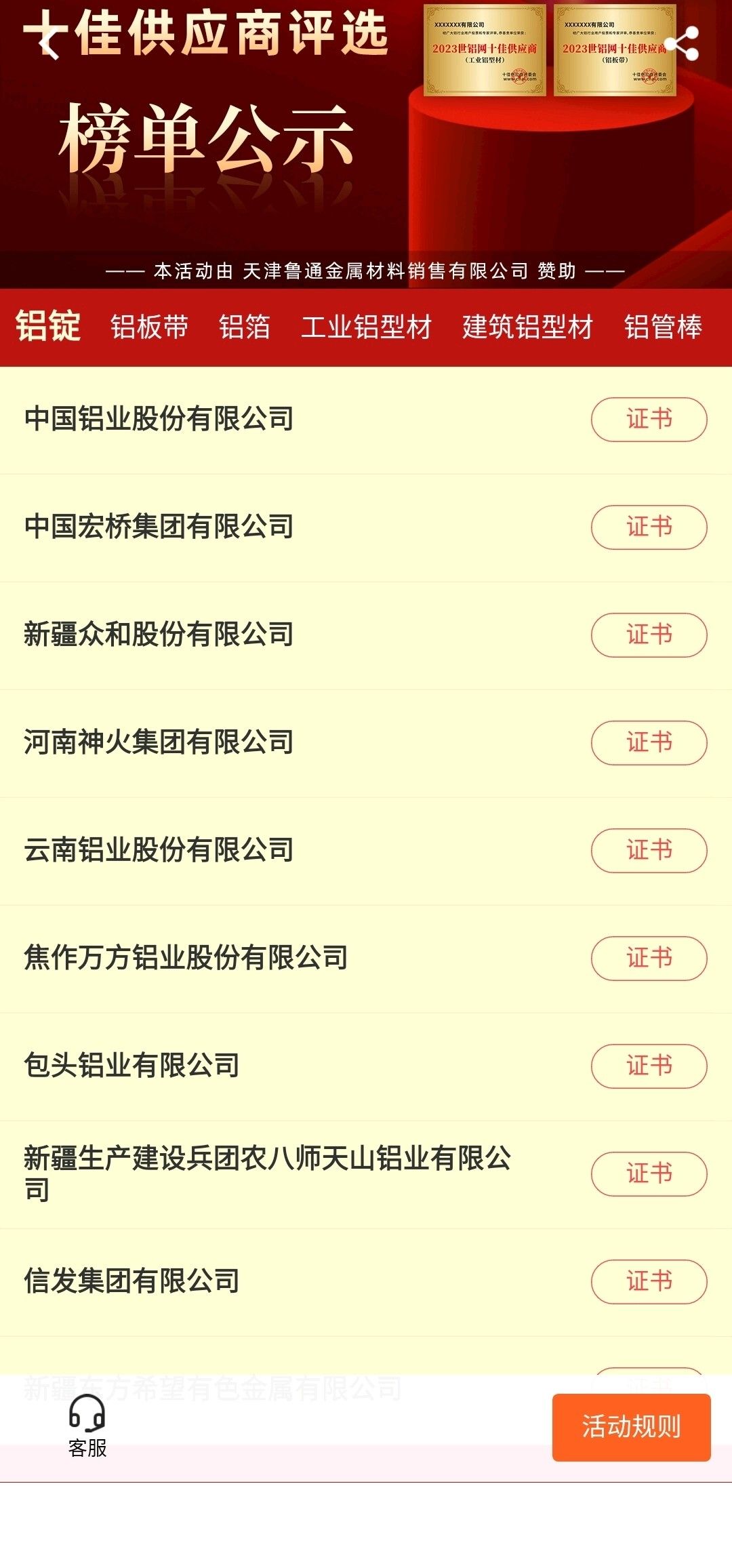The height and width of the screenshot is (1568, 732).
Task: Open the 活动规则 button
Action: click(x=632, y=1427)
